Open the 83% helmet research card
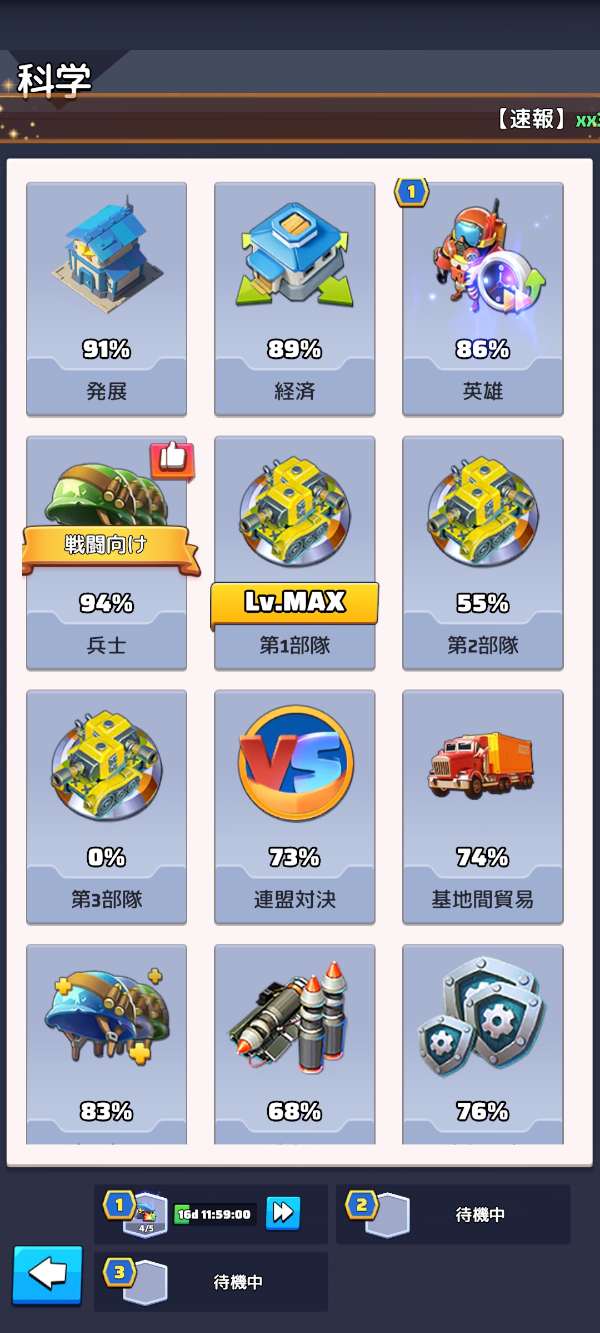This screenshot has height=1333, width=600. point(106,1045)
